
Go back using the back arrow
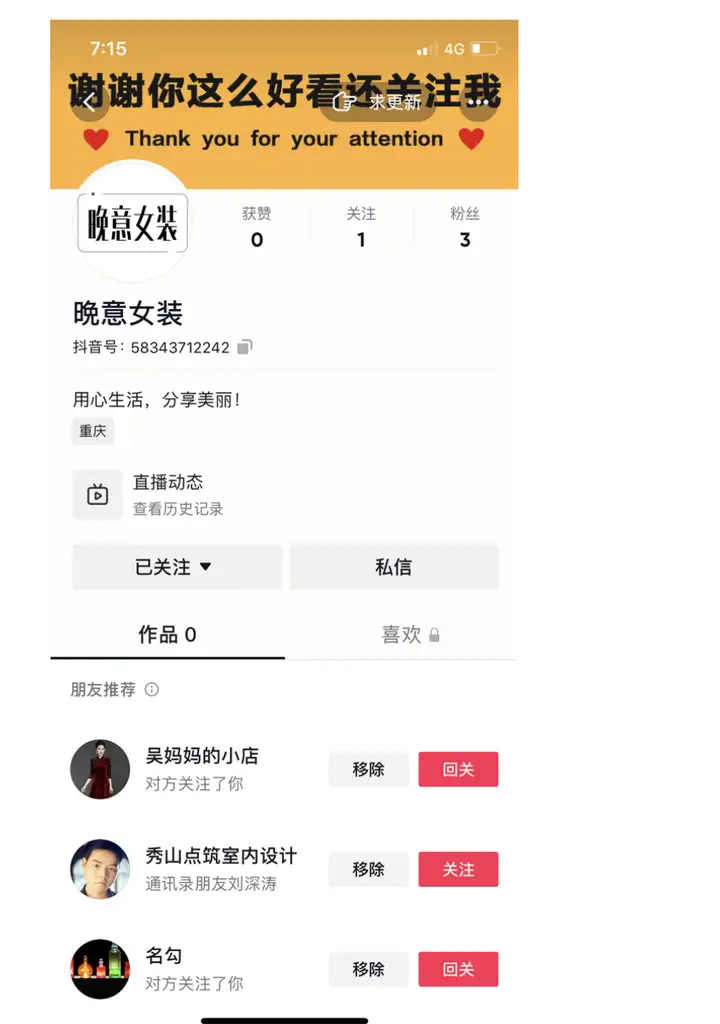[89, 102]
